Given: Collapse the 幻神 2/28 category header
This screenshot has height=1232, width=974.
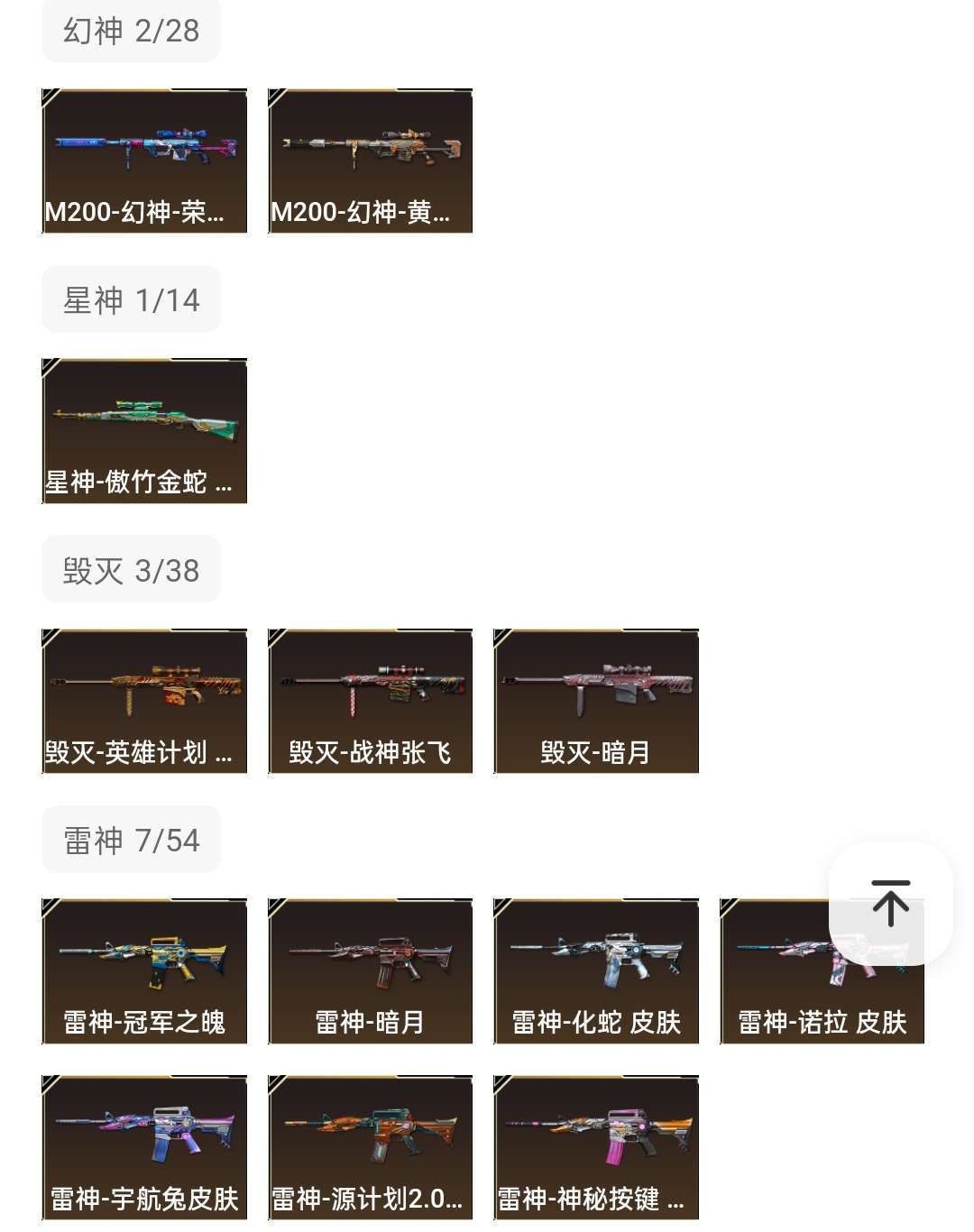Looking at the screenshot, I should (131, 30).
